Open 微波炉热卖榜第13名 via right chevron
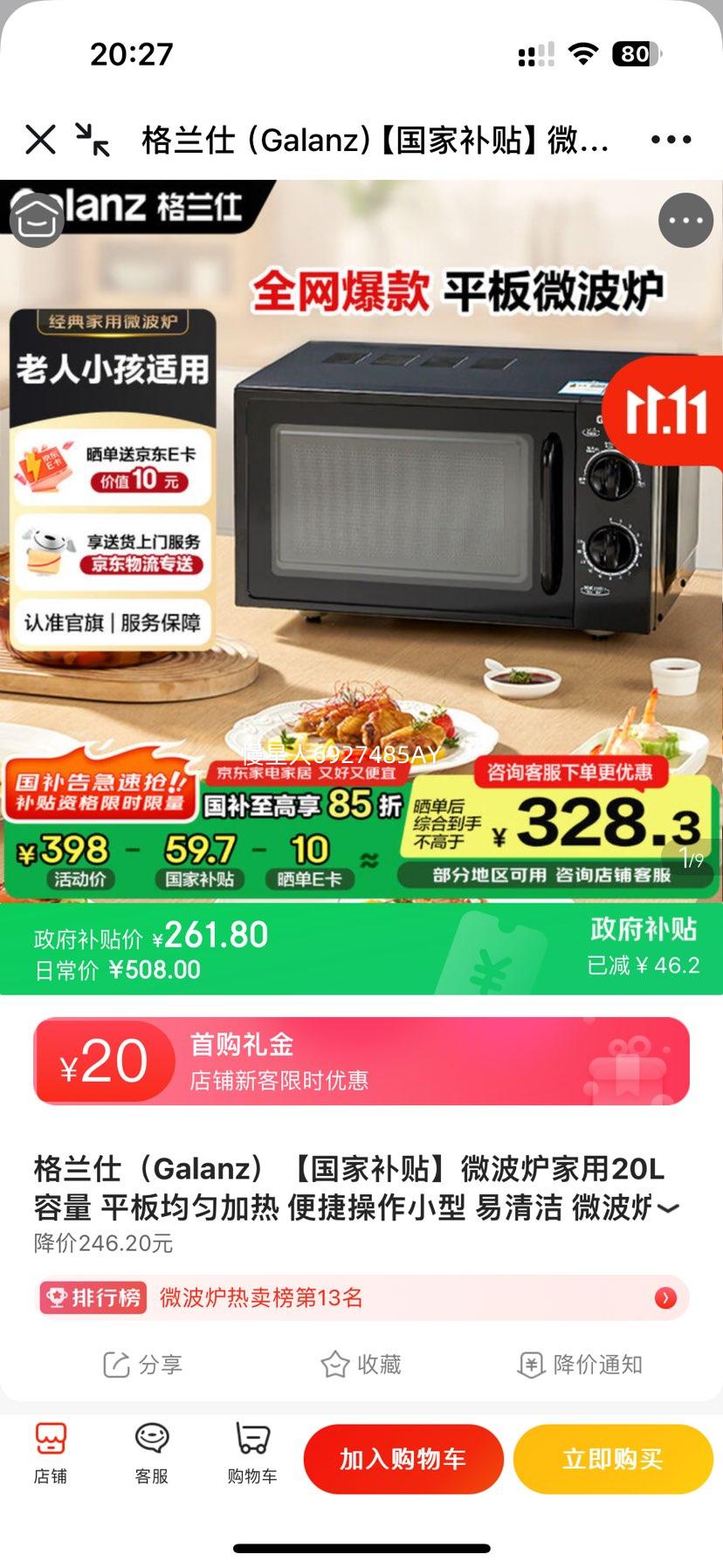This screenshot has width=723, height=1568. pyautogui.click(x=665, y=1298)
